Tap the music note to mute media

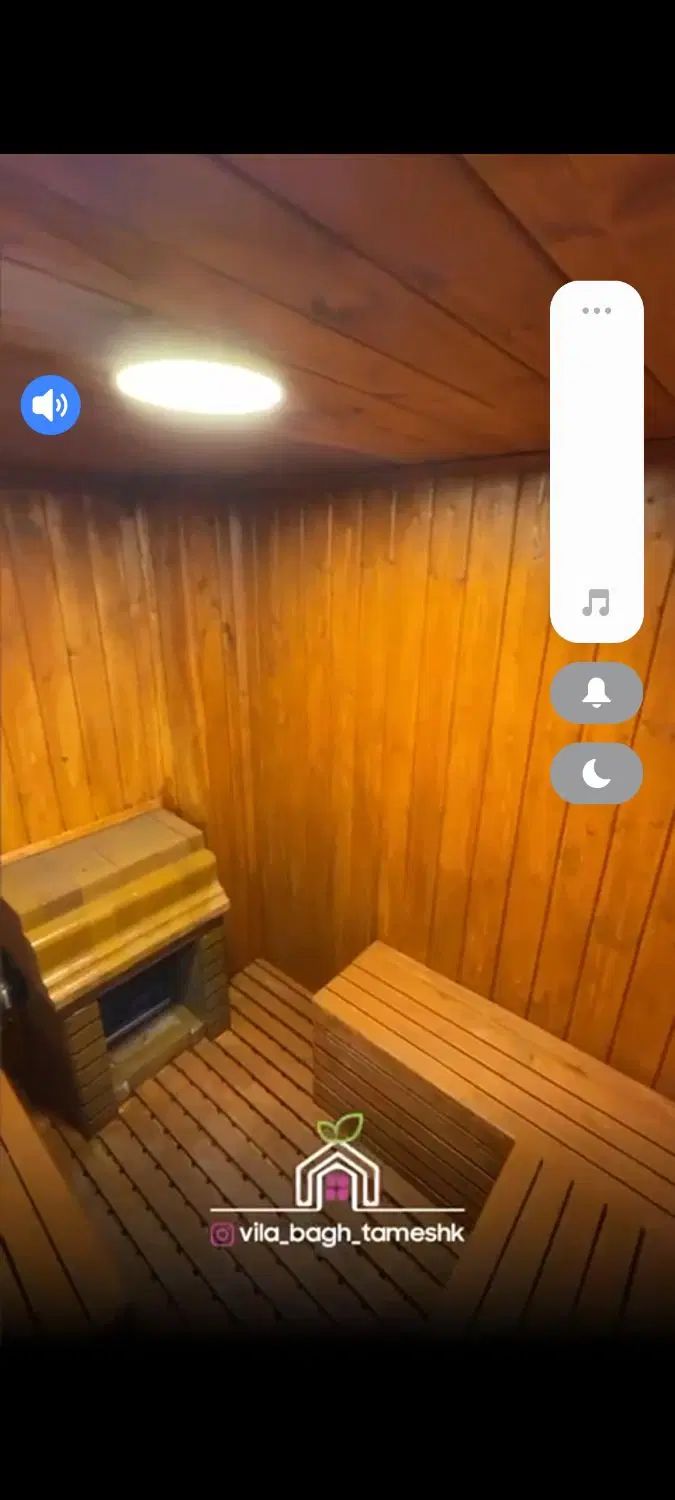coord(596,603)
